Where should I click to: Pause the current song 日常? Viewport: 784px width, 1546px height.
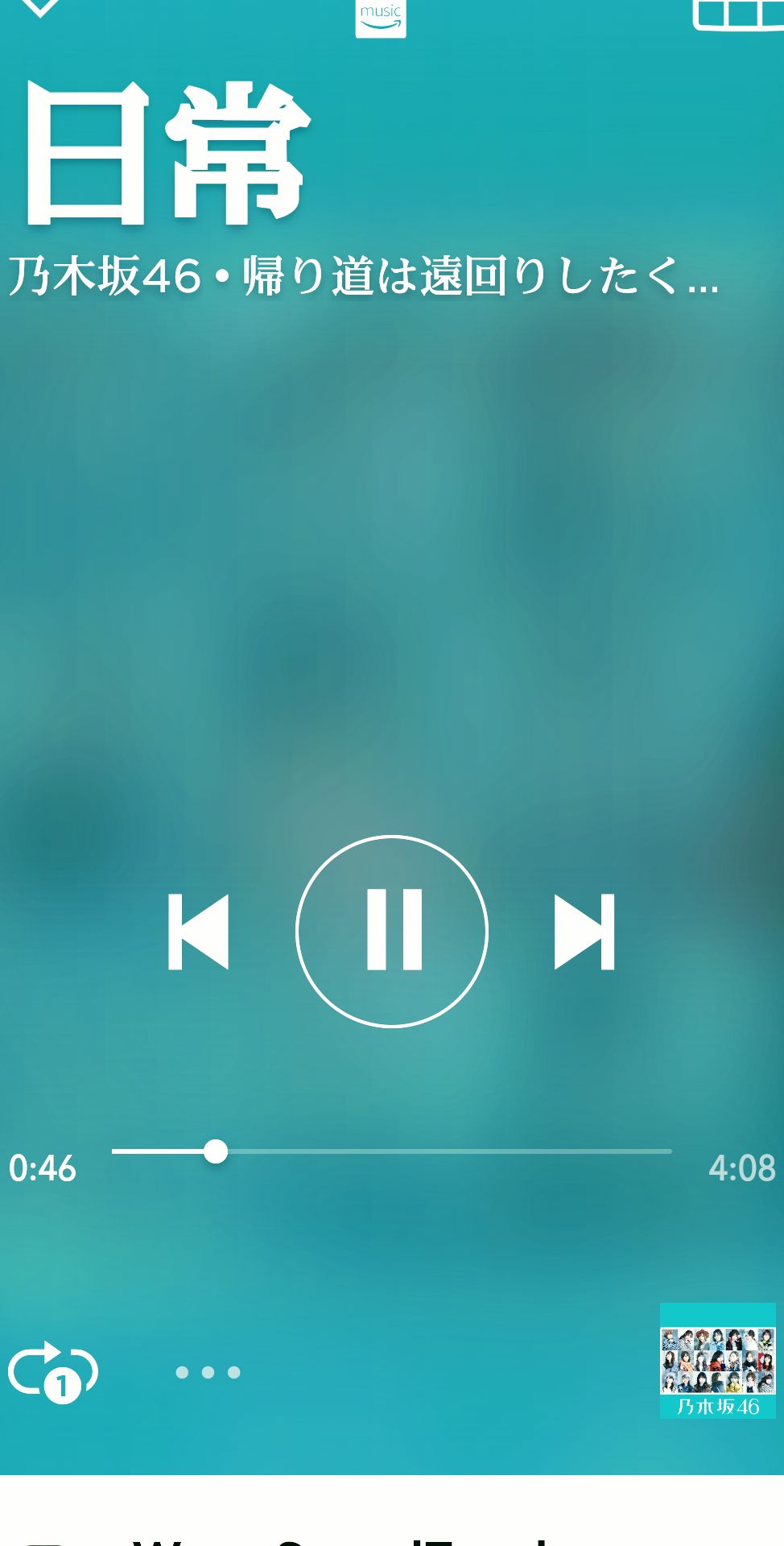click(392, 932)
